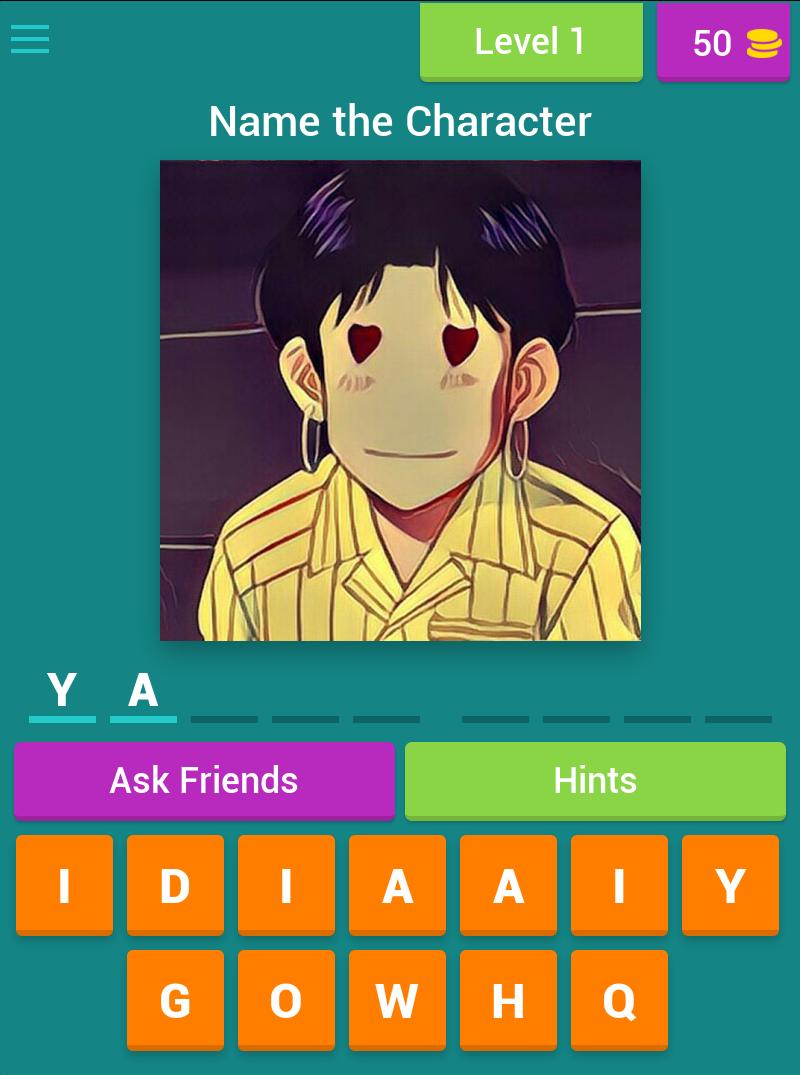Select the letter G tile

(175, 999)
